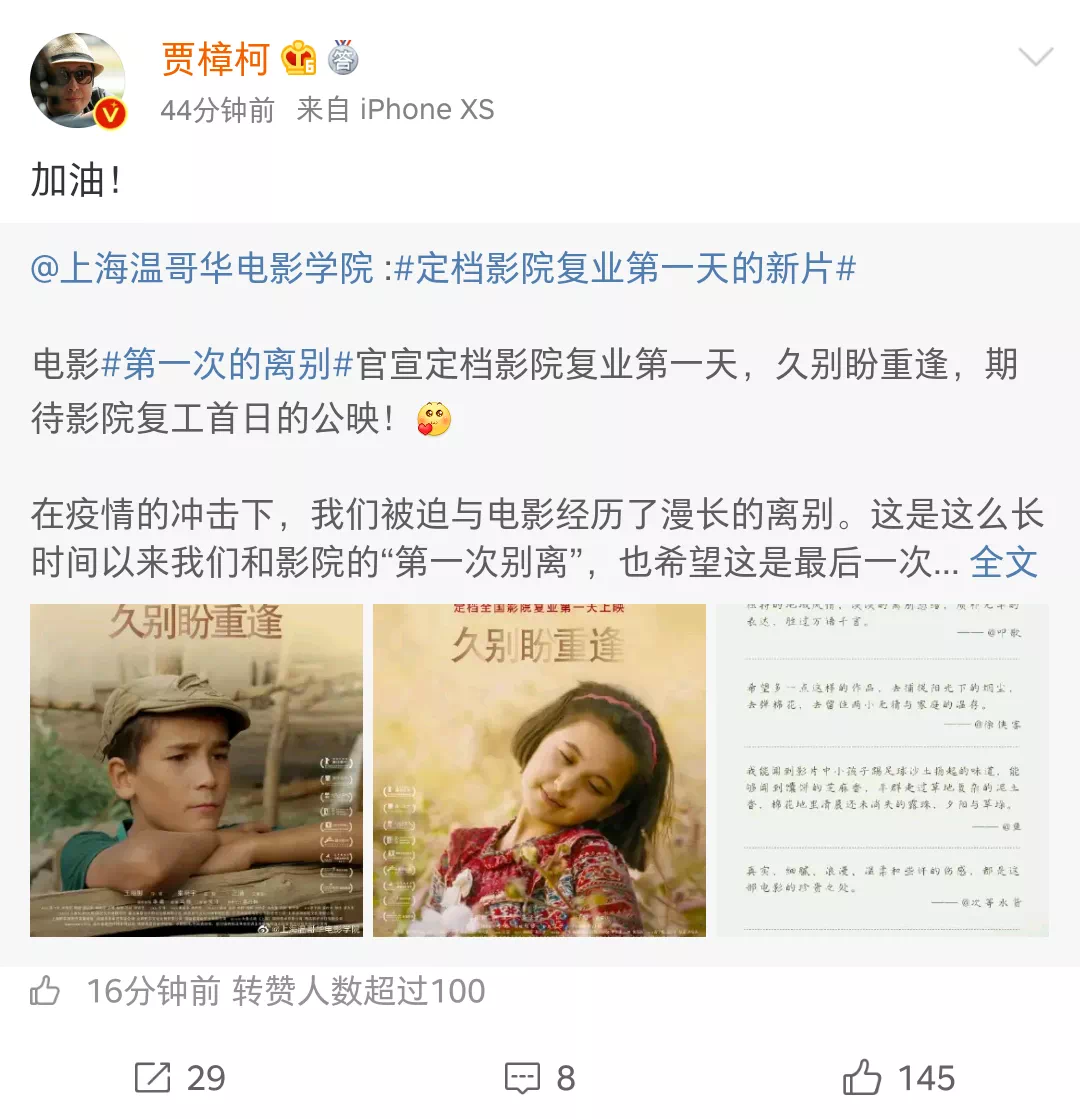1080x1119 pixels.
Task: Open 贾樟柯's profile avatar
Action: (x=78, y=81)
